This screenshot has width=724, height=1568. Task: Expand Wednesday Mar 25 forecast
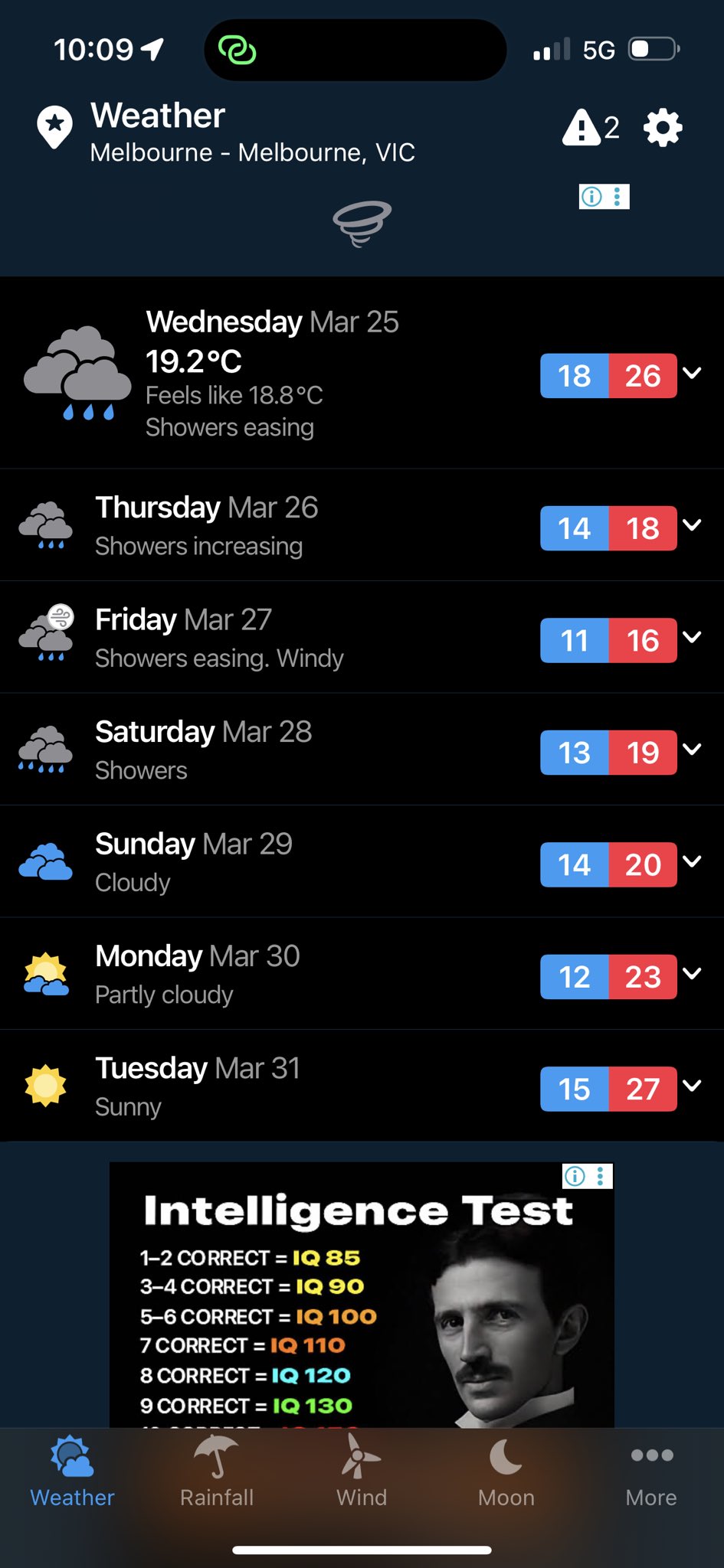point(692,374)
